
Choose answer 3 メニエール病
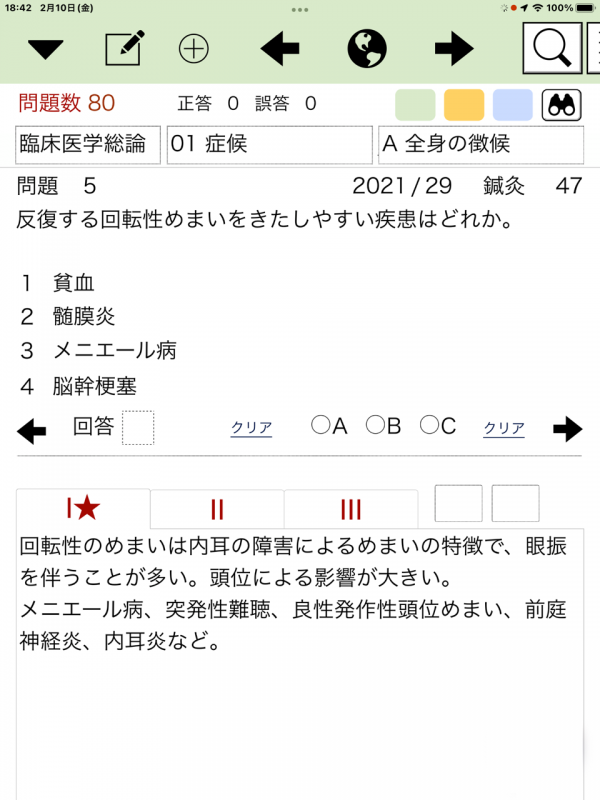[x=99, y=351]
